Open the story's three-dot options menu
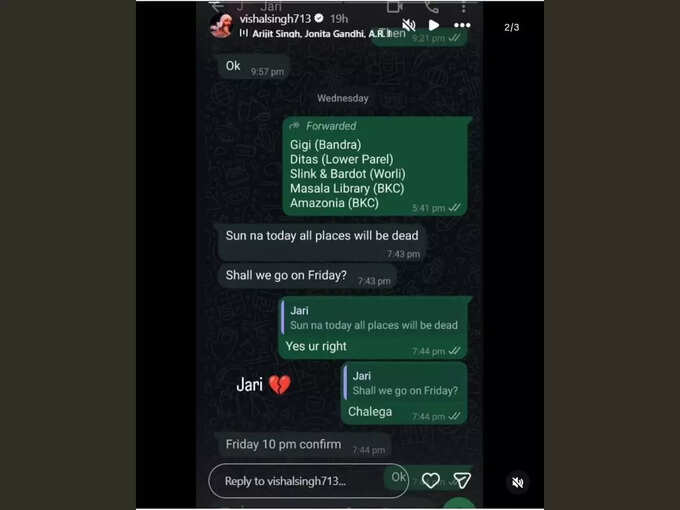 point(462,25)
